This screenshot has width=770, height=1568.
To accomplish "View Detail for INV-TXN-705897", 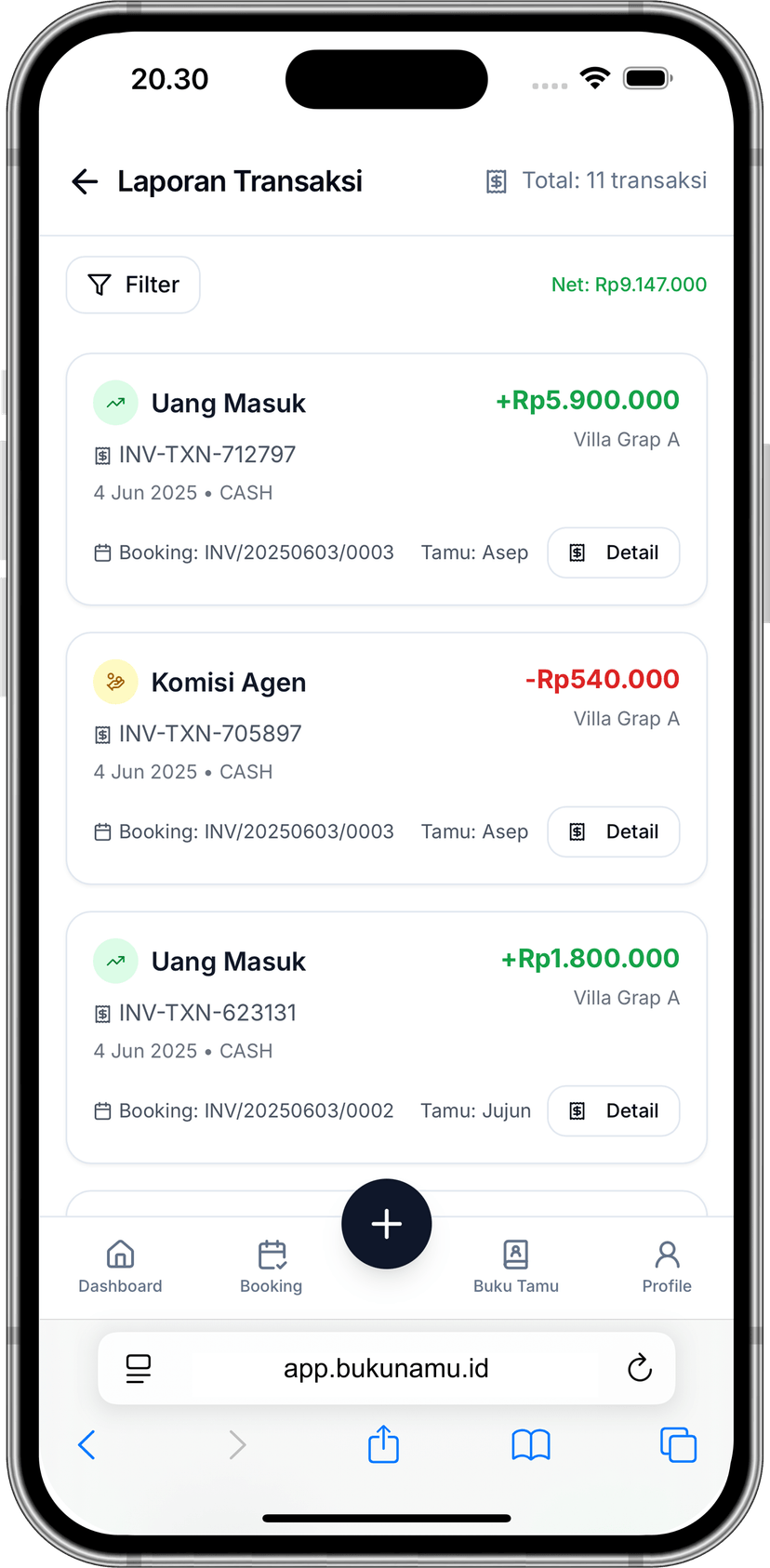I will 614,831.
